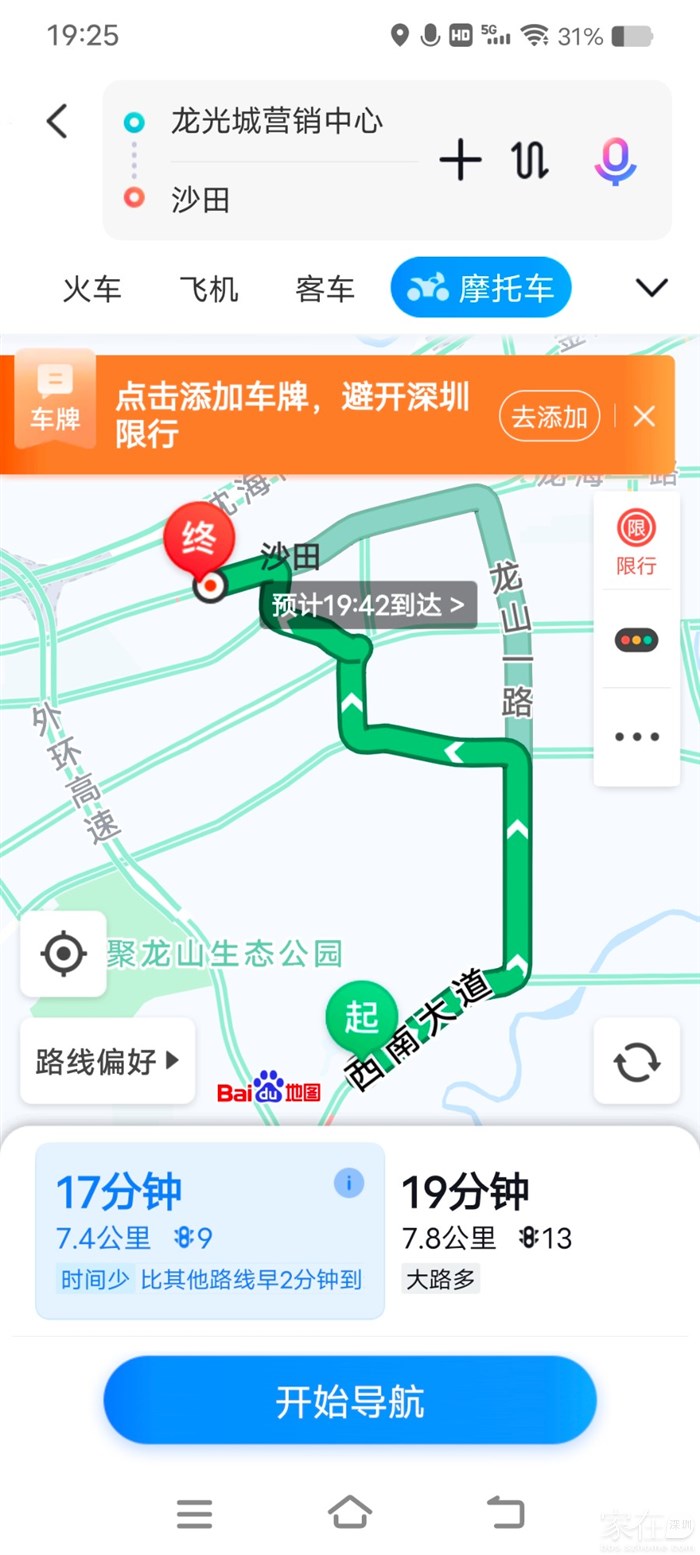
Task: Expand the travel modes dropdown arrow
Action: pos(651,289)
